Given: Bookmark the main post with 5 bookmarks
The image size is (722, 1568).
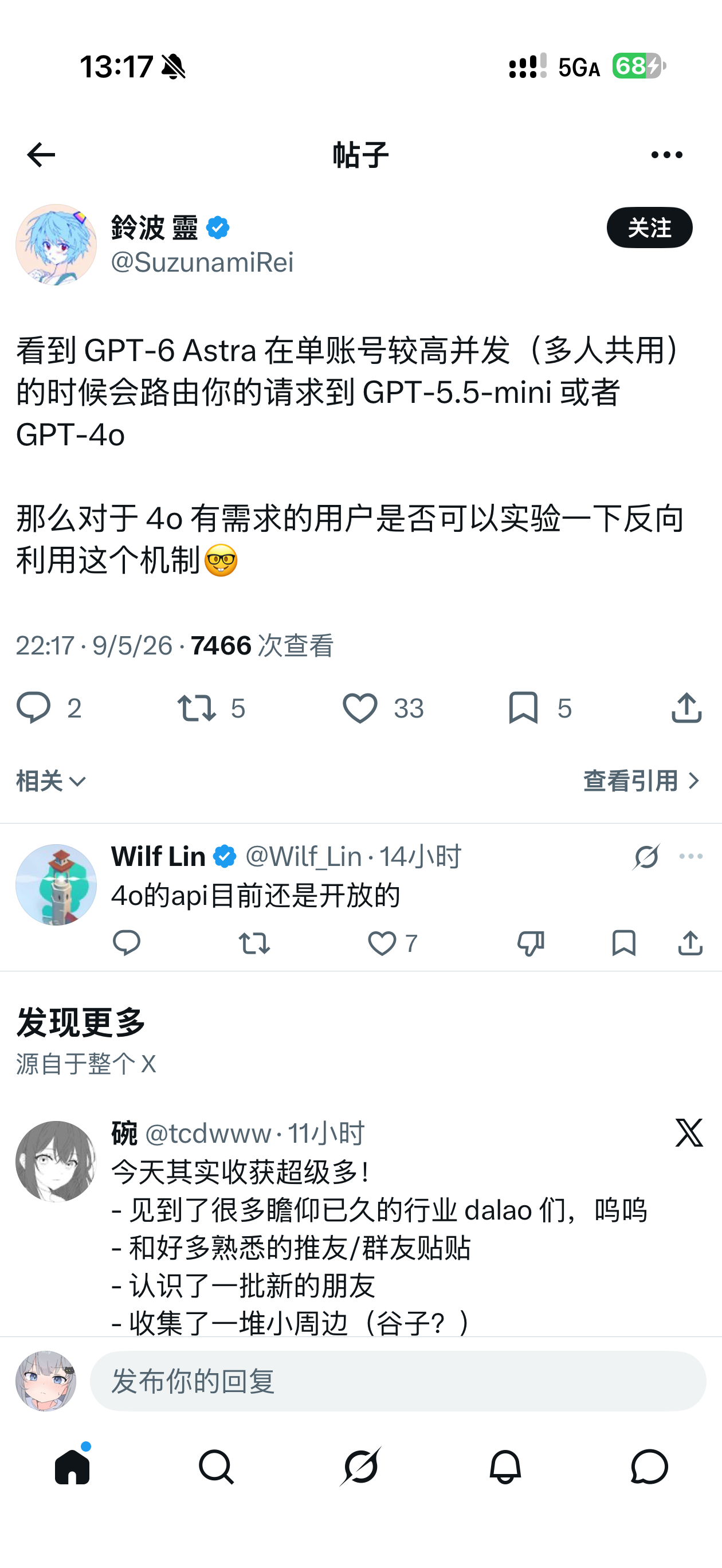Looking at the screenshot, I should pyautogui.click(x=524, y=708).
